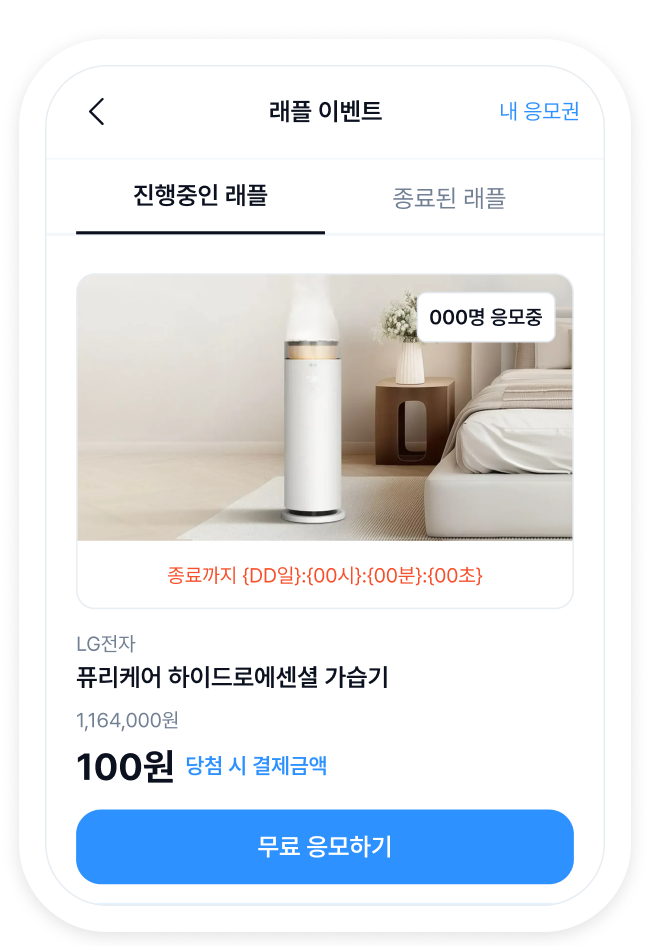Tap 무료 응모하기 button

point(325,847)
